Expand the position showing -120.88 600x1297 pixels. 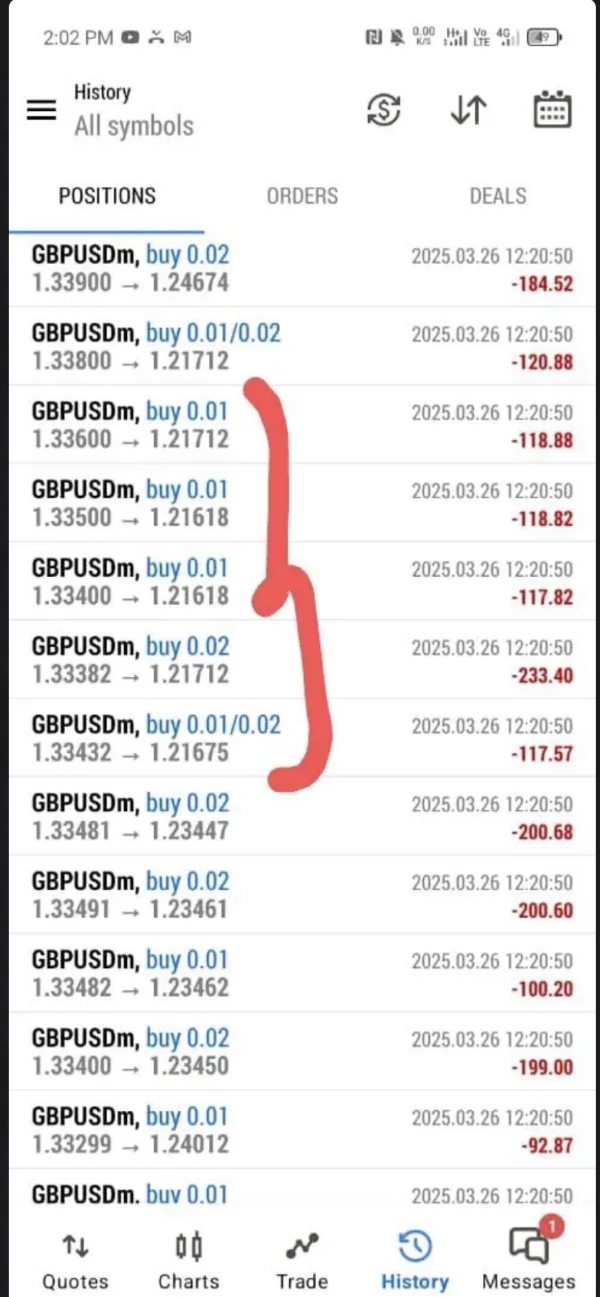(302, 347)
